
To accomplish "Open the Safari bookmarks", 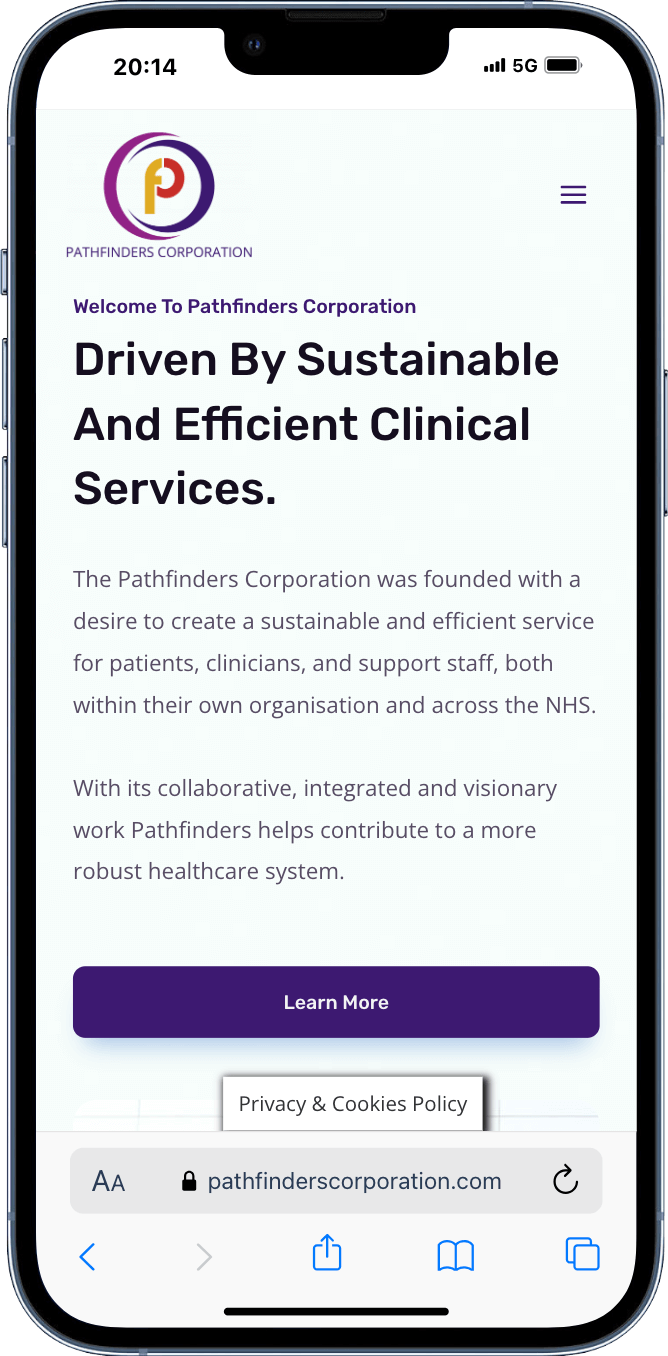I will 456,1255.
